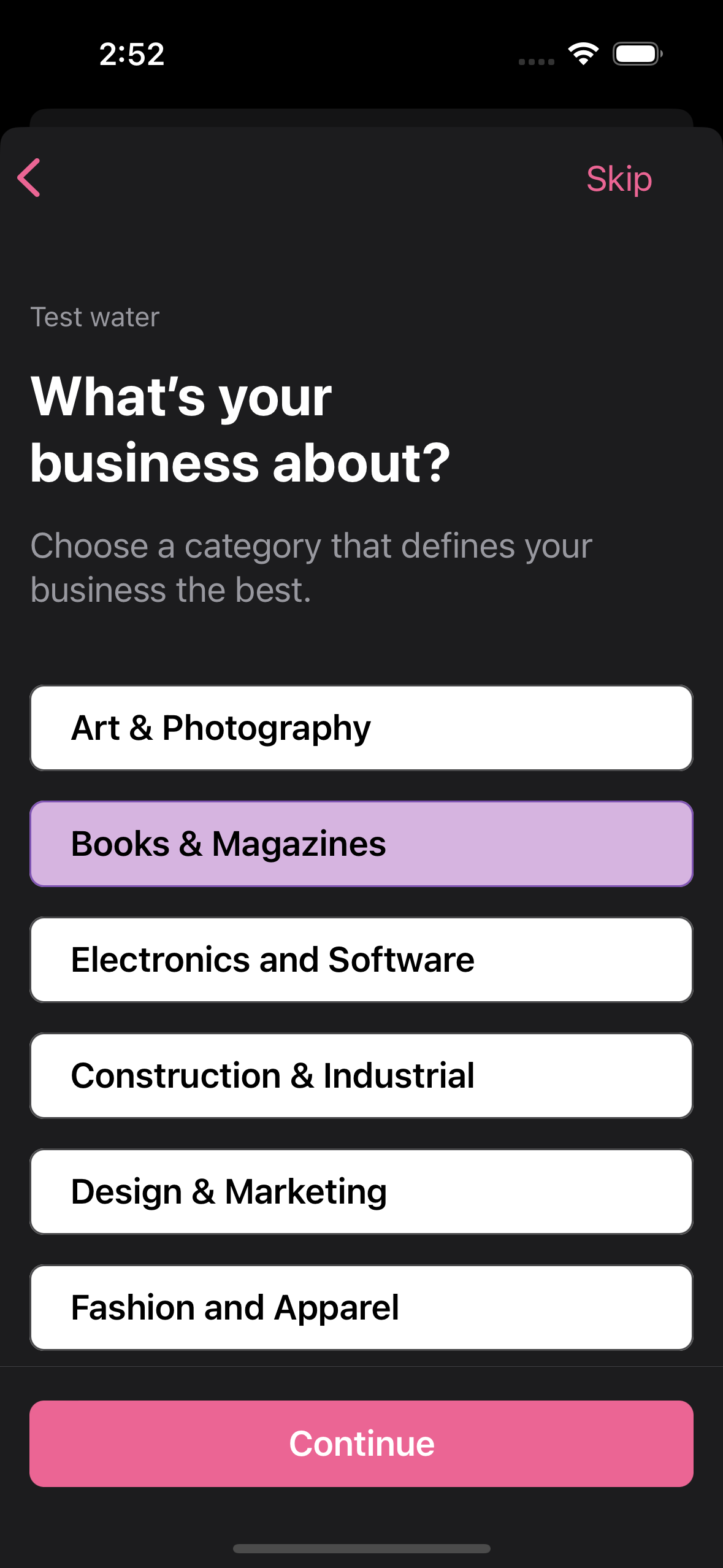
Task: Select Fashion and Apparel category
Action: [361, 1307]
